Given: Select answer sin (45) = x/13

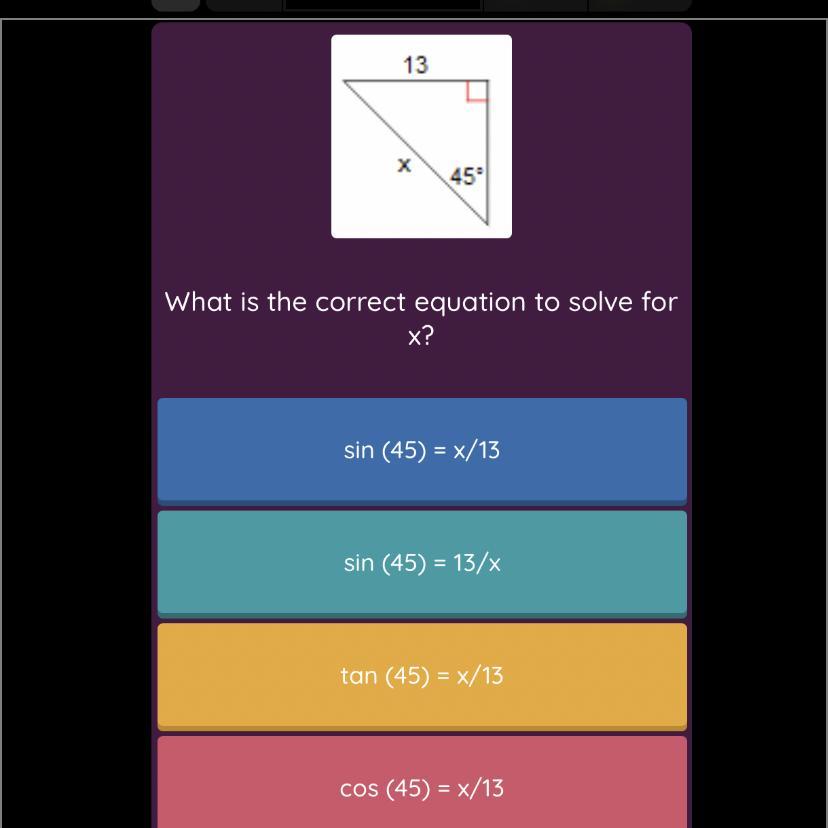Looking at the screenshot, I should [x=421, y=450].
